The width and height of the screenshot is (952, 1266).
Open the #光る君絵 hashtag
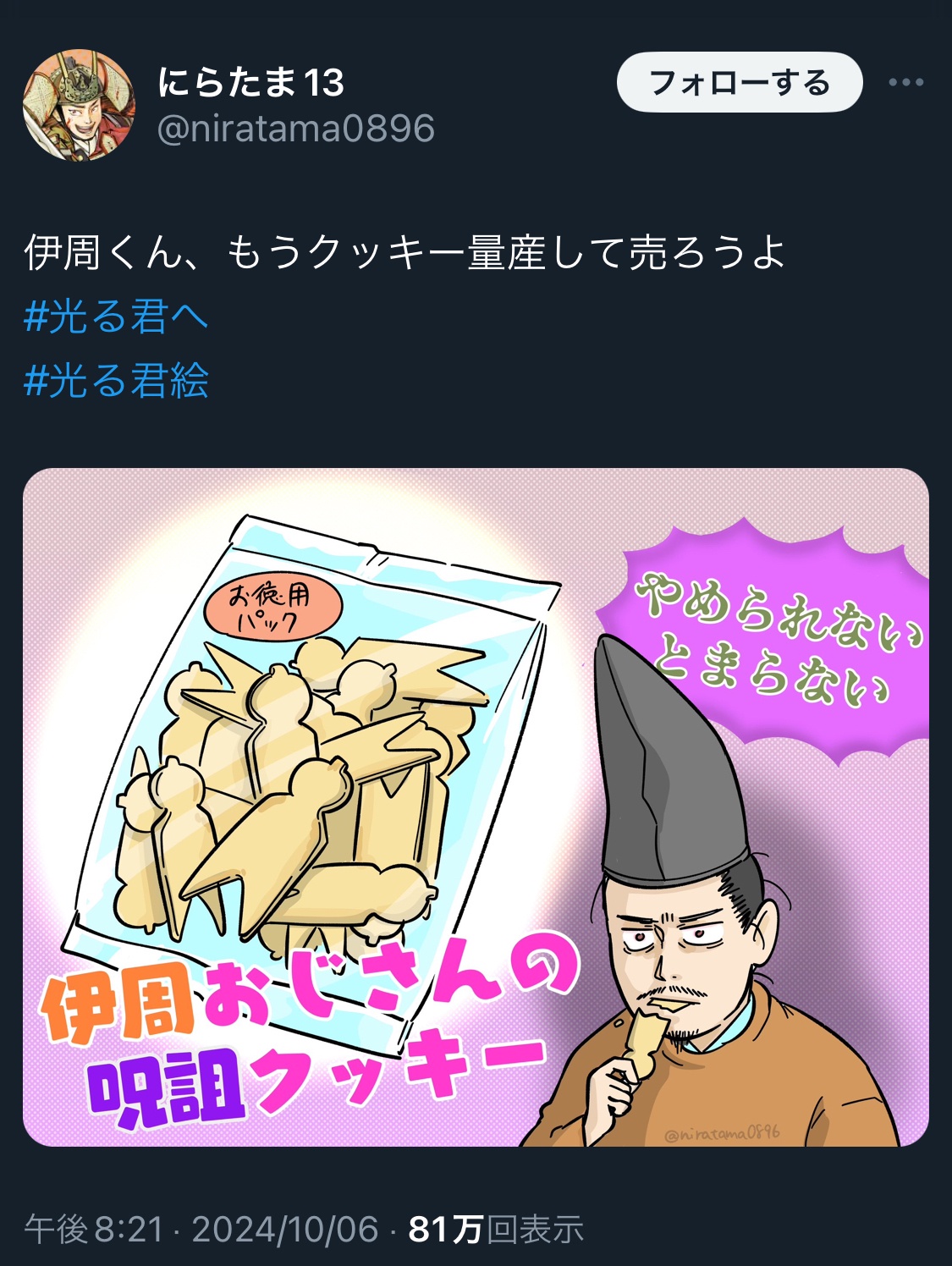[116, 380]
